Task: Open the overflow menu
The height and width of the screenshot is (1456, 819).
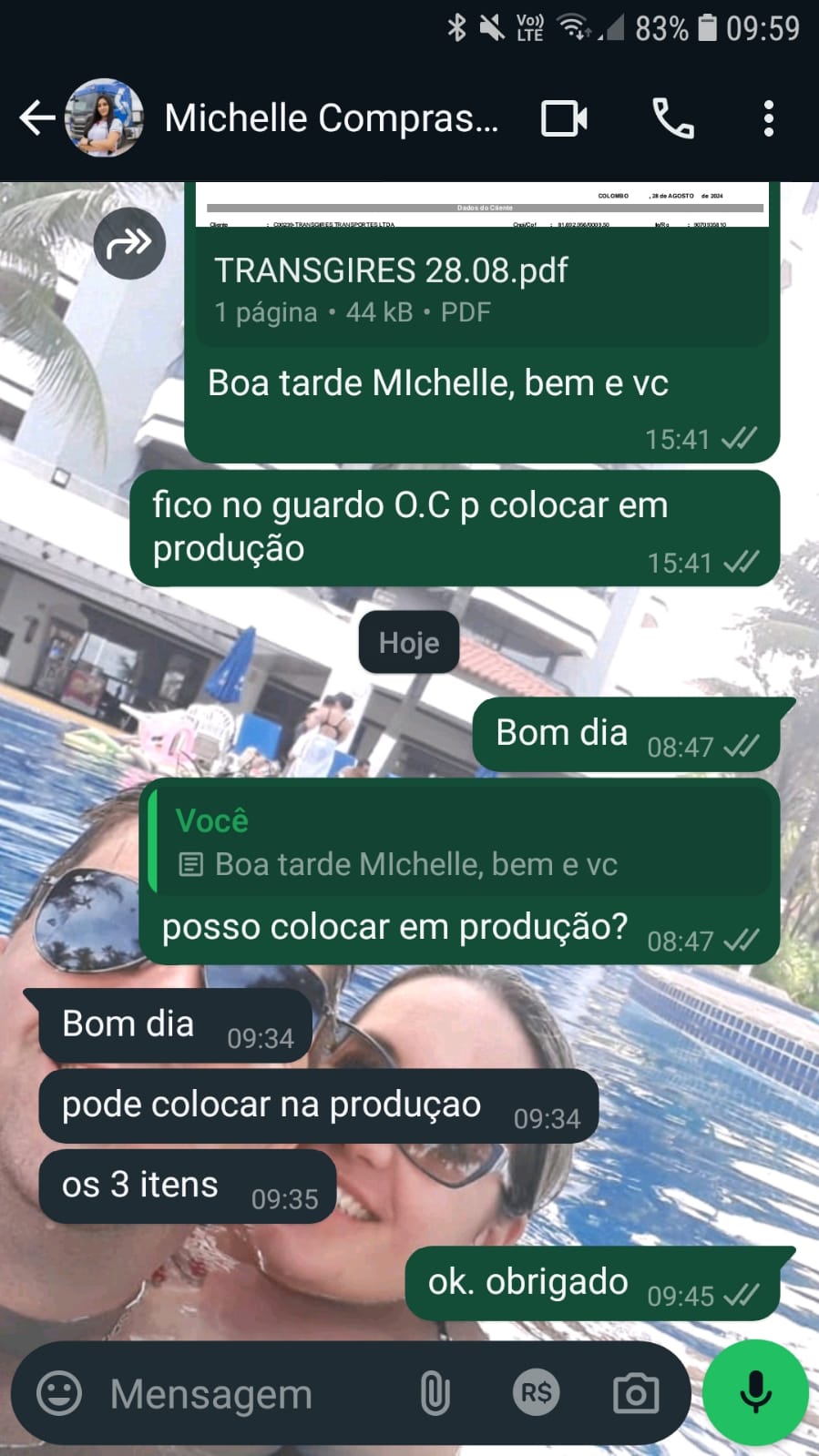Action: pos(768,118)
